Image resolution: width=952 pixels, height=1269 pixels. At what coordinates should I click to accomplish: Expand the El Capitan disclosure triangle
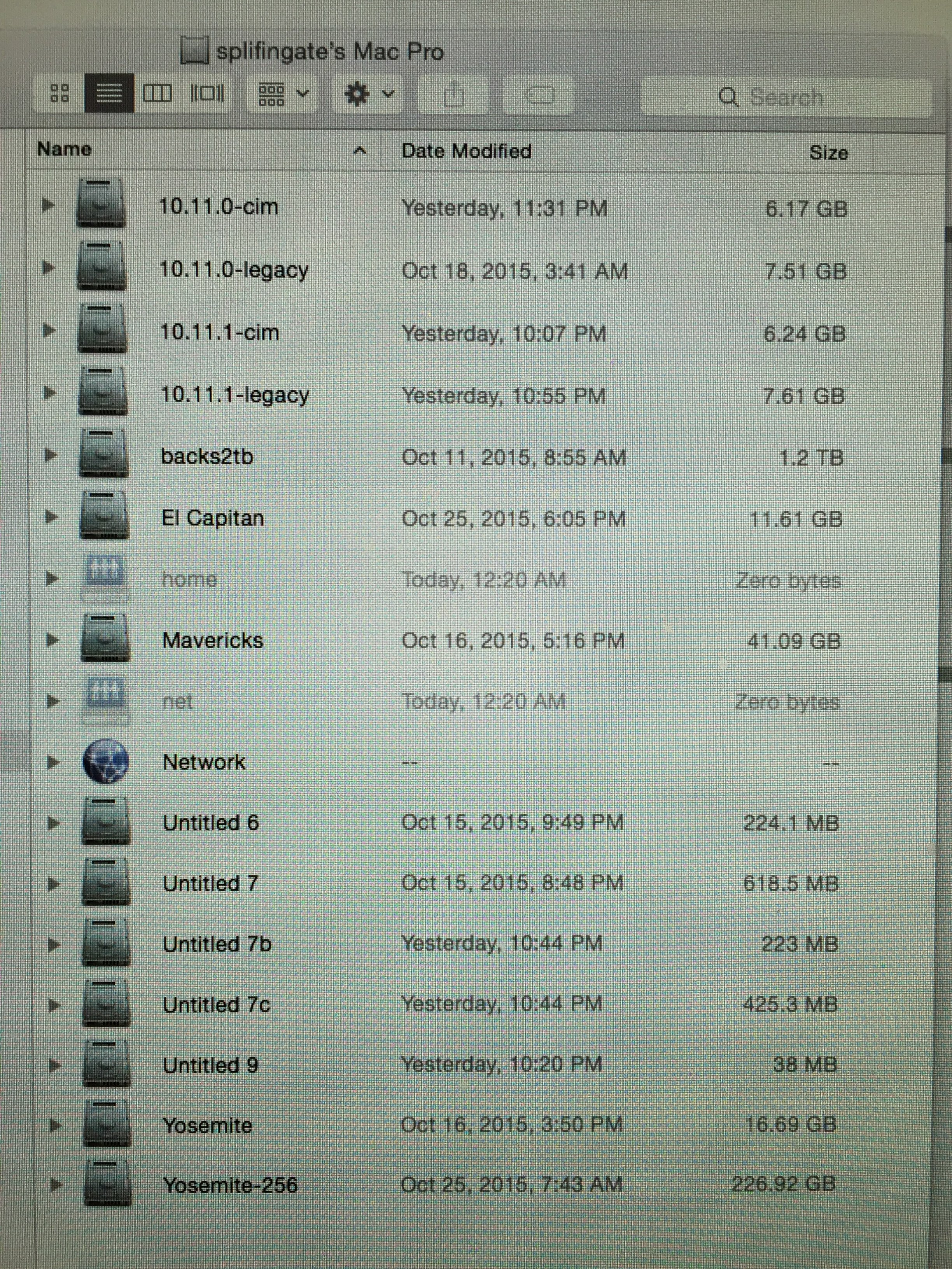[x=51, y=517]
